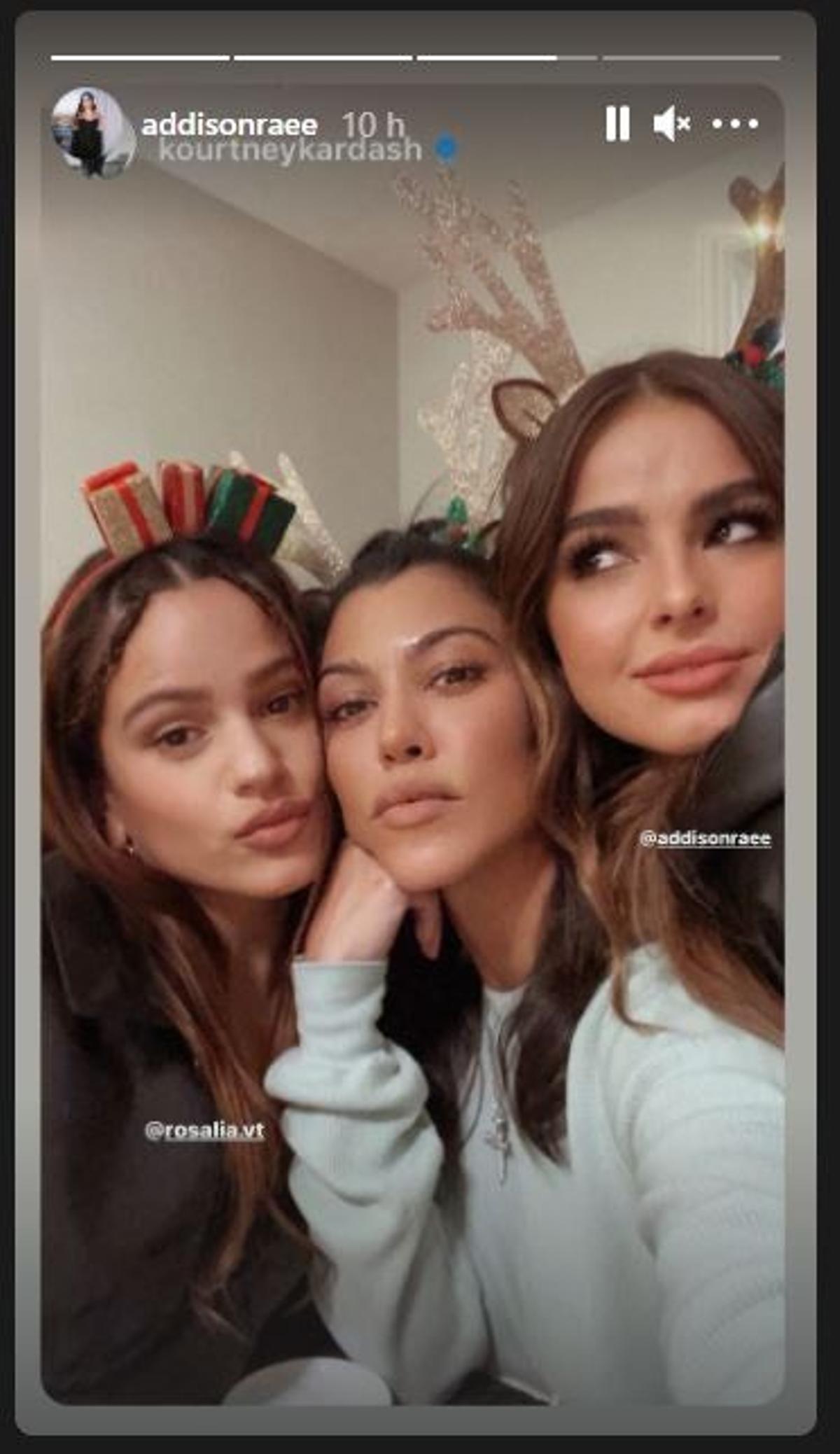Open the @addisonraee mention sticker

pos(705,838)
